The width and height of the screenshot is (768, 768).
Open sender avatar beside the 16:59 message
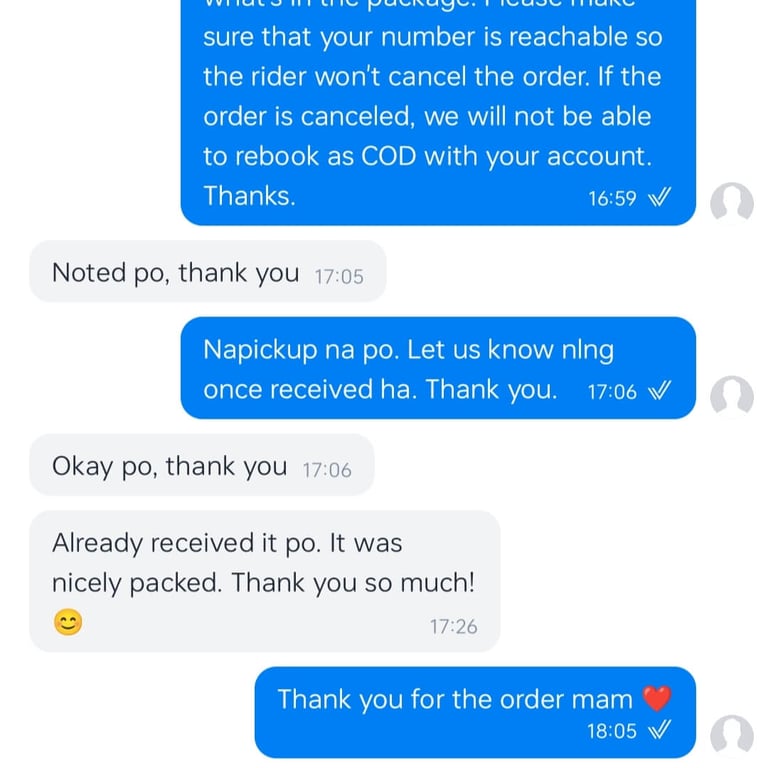731,204
